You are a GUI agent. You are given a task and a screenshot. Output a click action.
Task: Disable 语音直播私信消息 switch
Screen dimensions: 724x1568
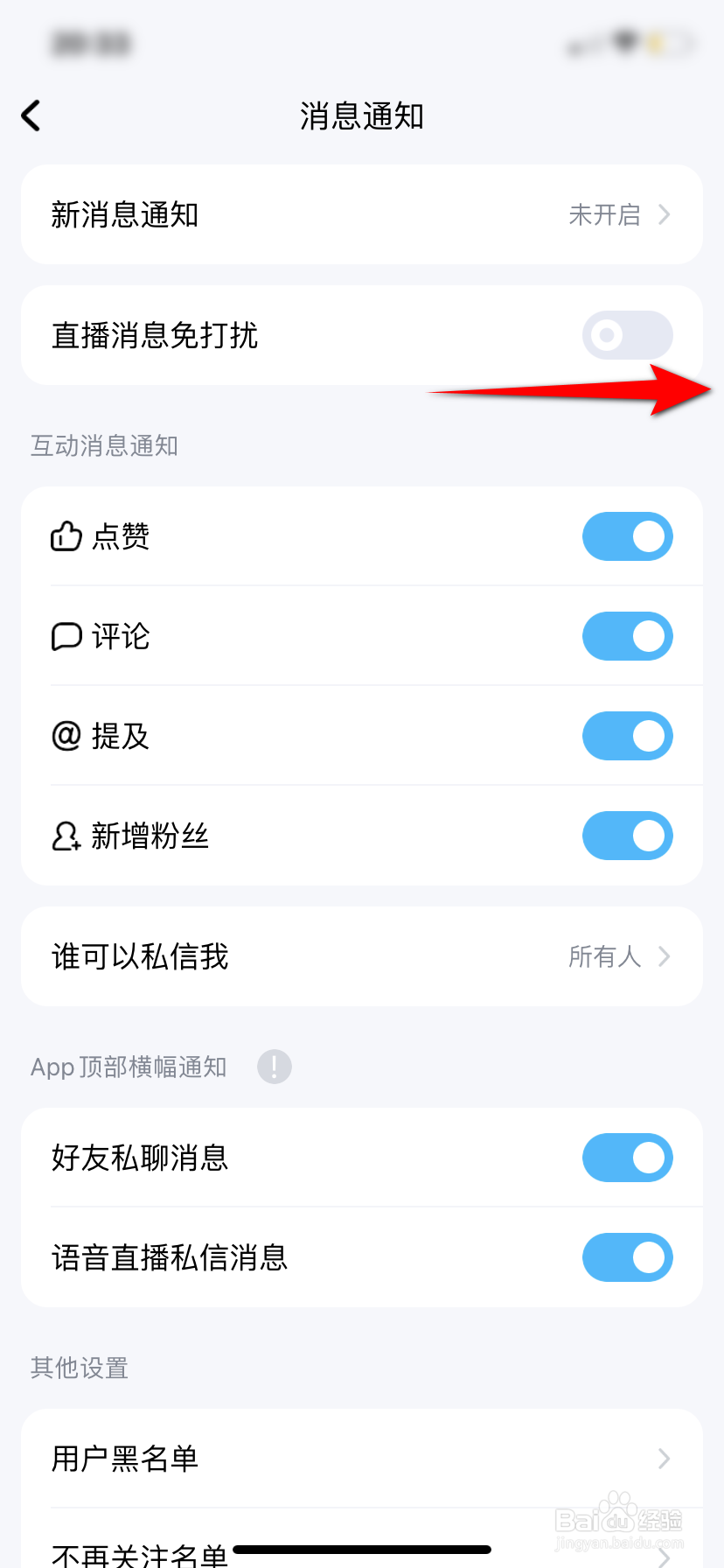[627, 1257]
